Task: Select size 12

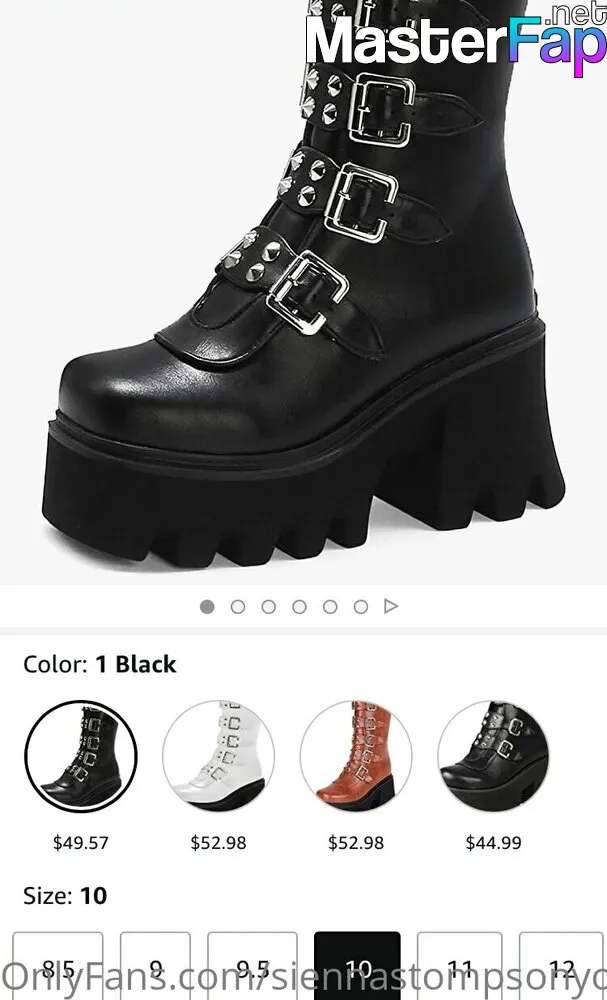Action: click(562, 966)
